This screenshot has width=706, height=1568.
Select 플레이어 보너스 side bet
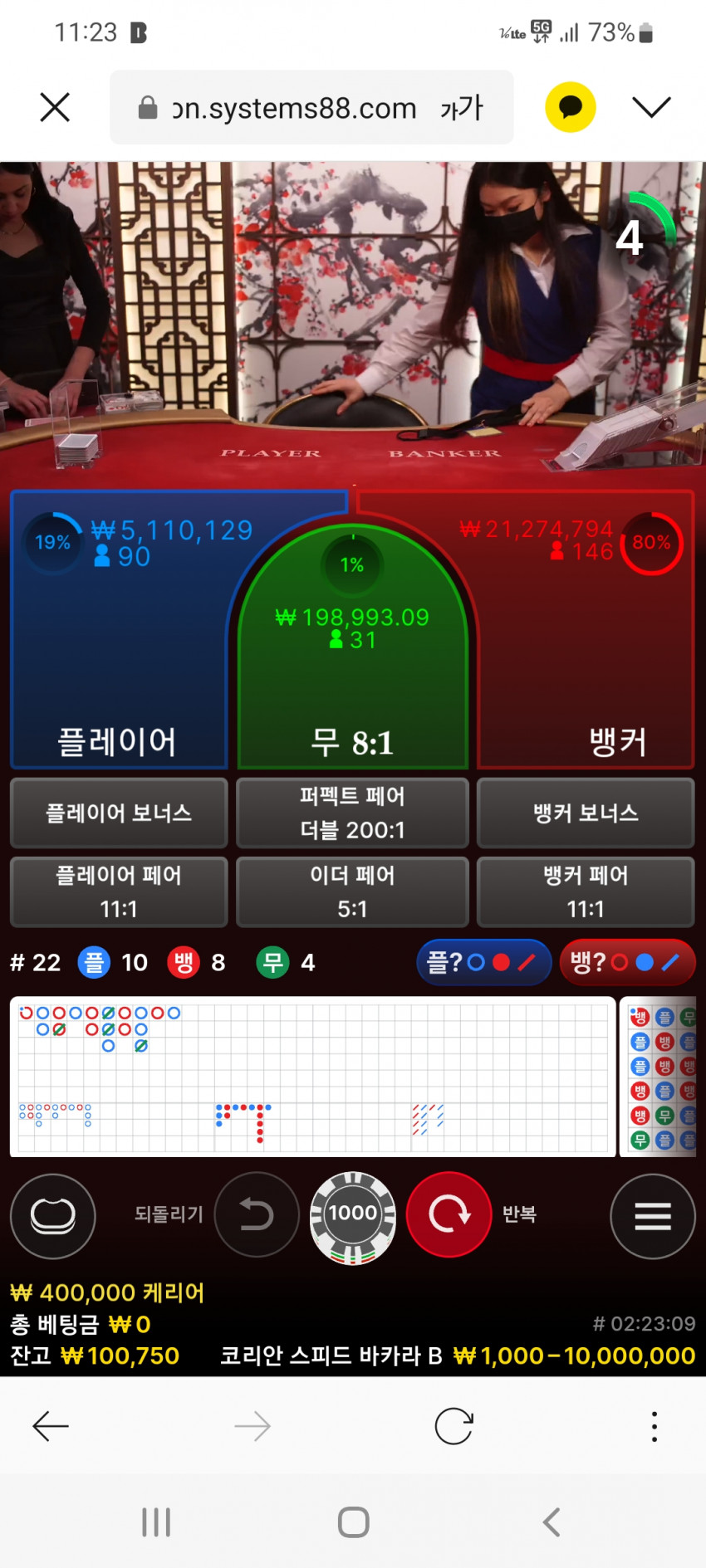pos(119,813)
